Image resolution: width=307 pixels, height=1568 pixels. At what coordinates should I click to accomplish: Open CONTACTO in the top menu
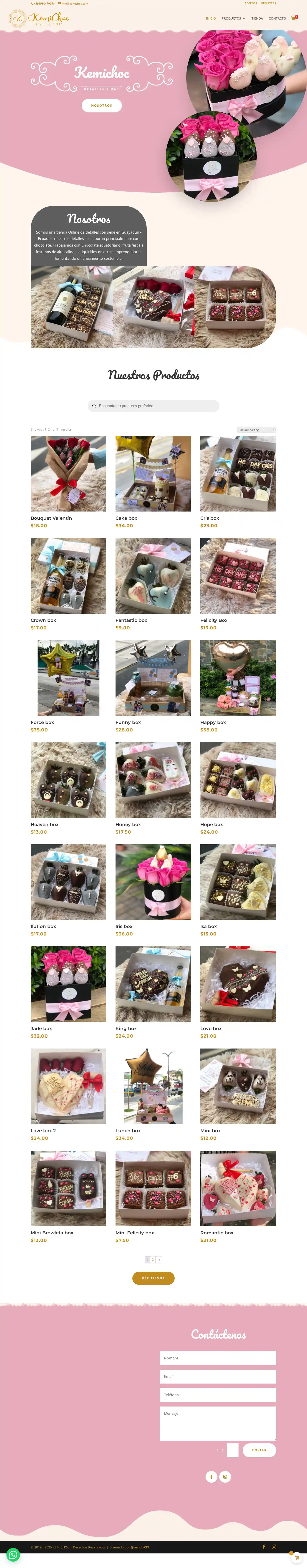click(x=277, y=18)
